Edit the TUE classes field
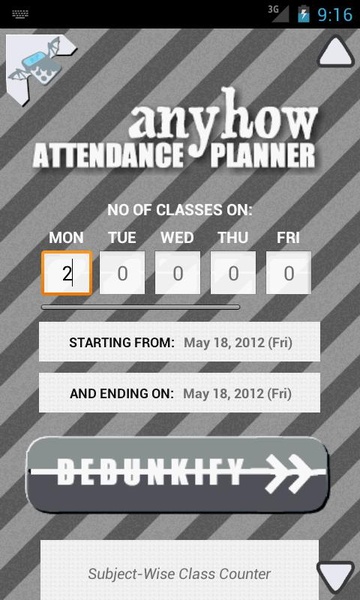The width and height of the screenshot is (360, 600). point(122,273)
